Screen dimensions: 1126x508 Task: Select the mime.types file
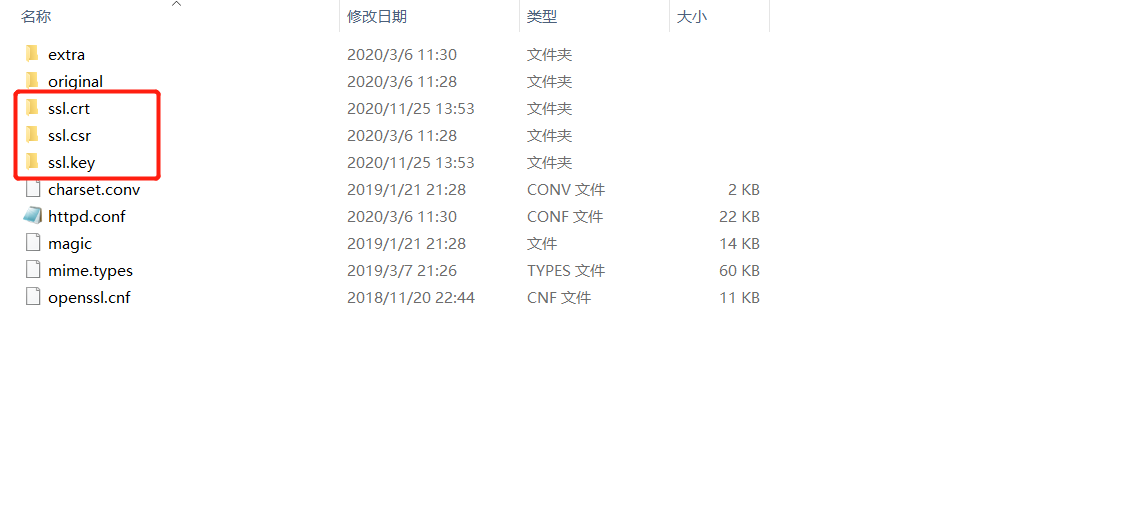(x=90, y=272)
